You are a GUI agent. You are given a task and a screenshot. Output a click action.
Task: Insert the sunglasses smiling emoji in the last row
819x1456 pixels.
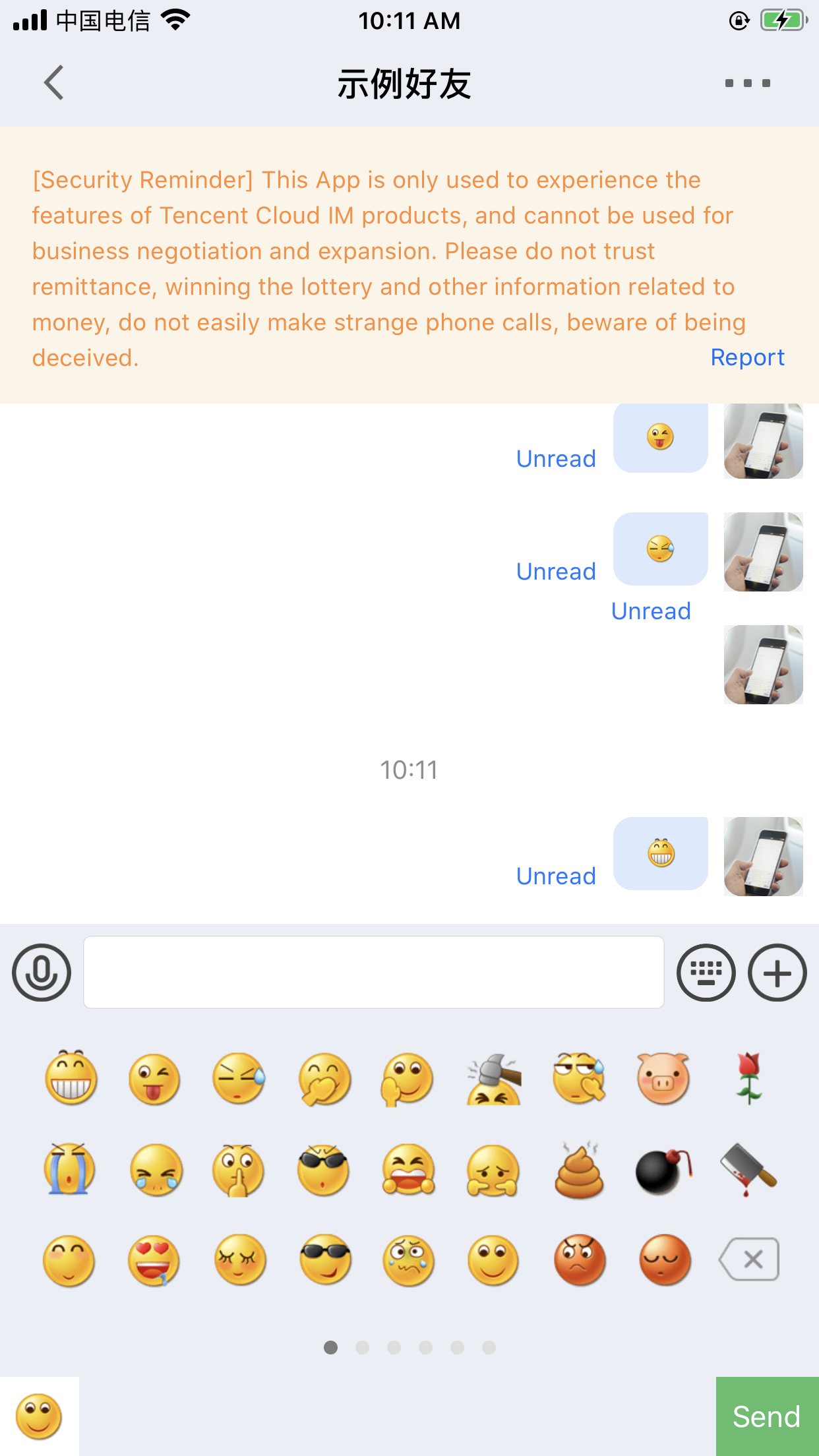[x=324, y=1261]
